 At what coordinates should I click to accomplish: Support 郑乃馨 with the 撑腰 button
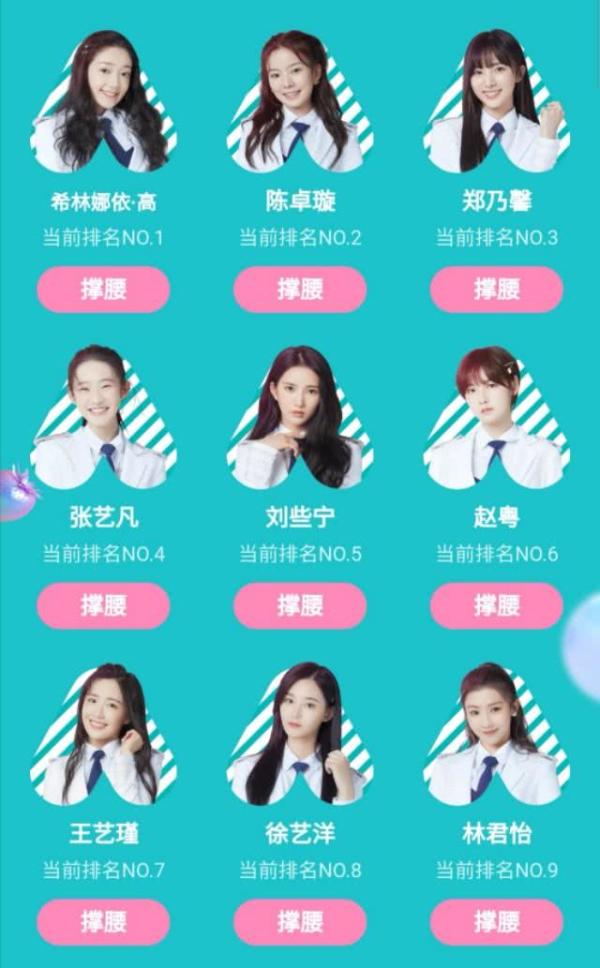pyautogui.click(x=497, y=289)
